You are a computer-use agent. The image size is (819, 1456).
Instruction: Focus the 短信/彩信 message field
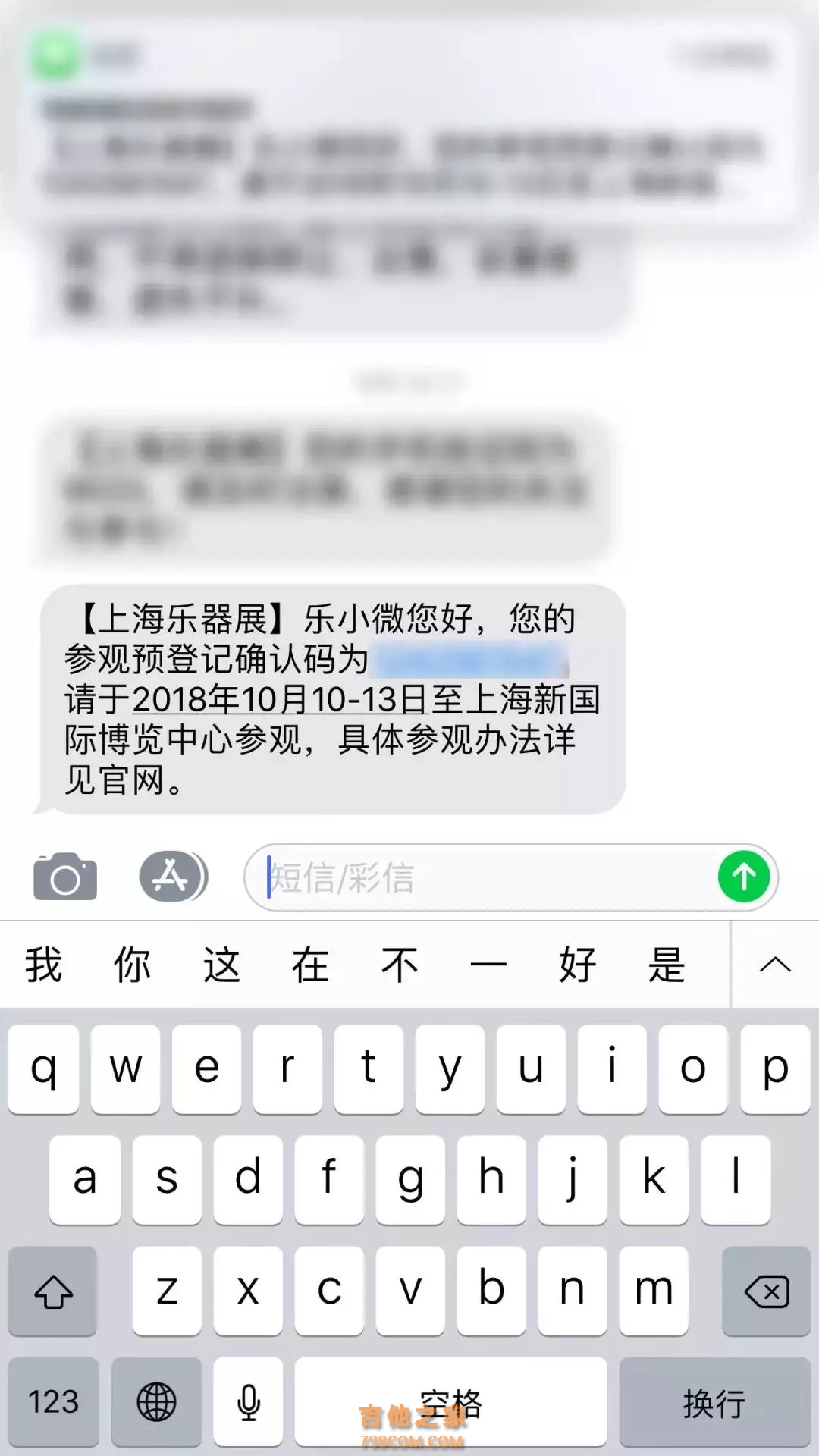click(x=485, y=878)
